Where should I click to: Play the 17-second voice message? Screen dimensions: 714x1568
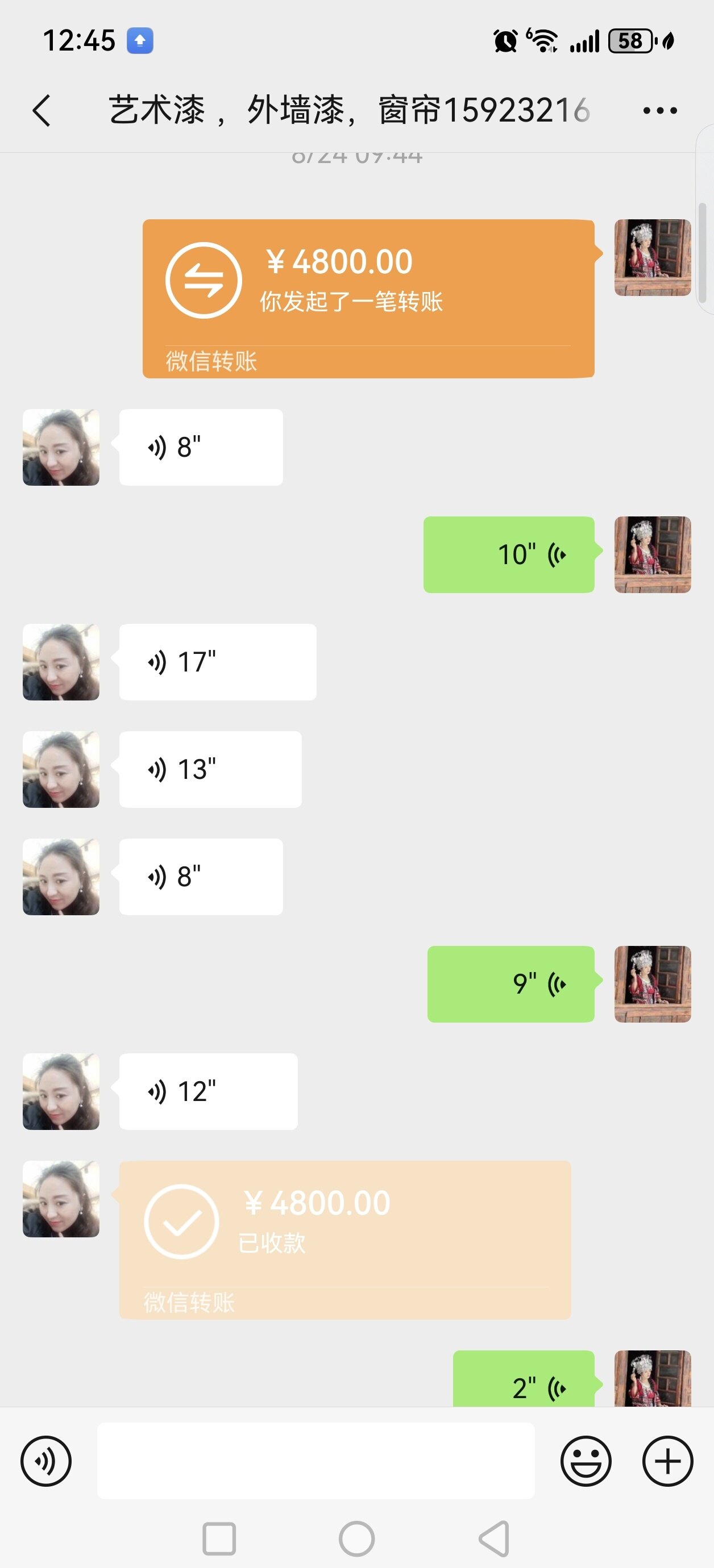(x=218, y=662)
